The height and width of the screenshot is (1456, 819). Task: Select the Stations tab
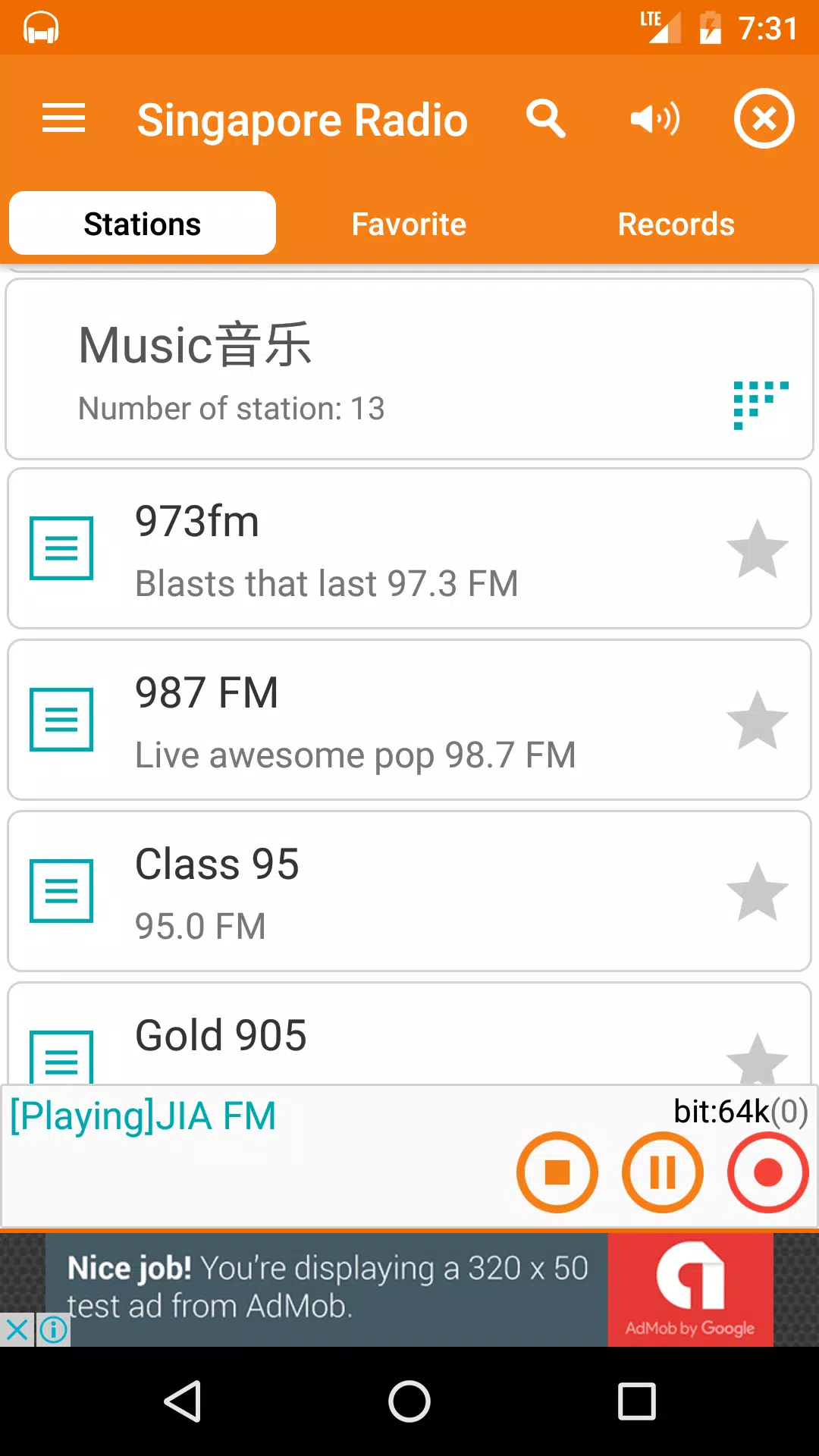[143, 224]
